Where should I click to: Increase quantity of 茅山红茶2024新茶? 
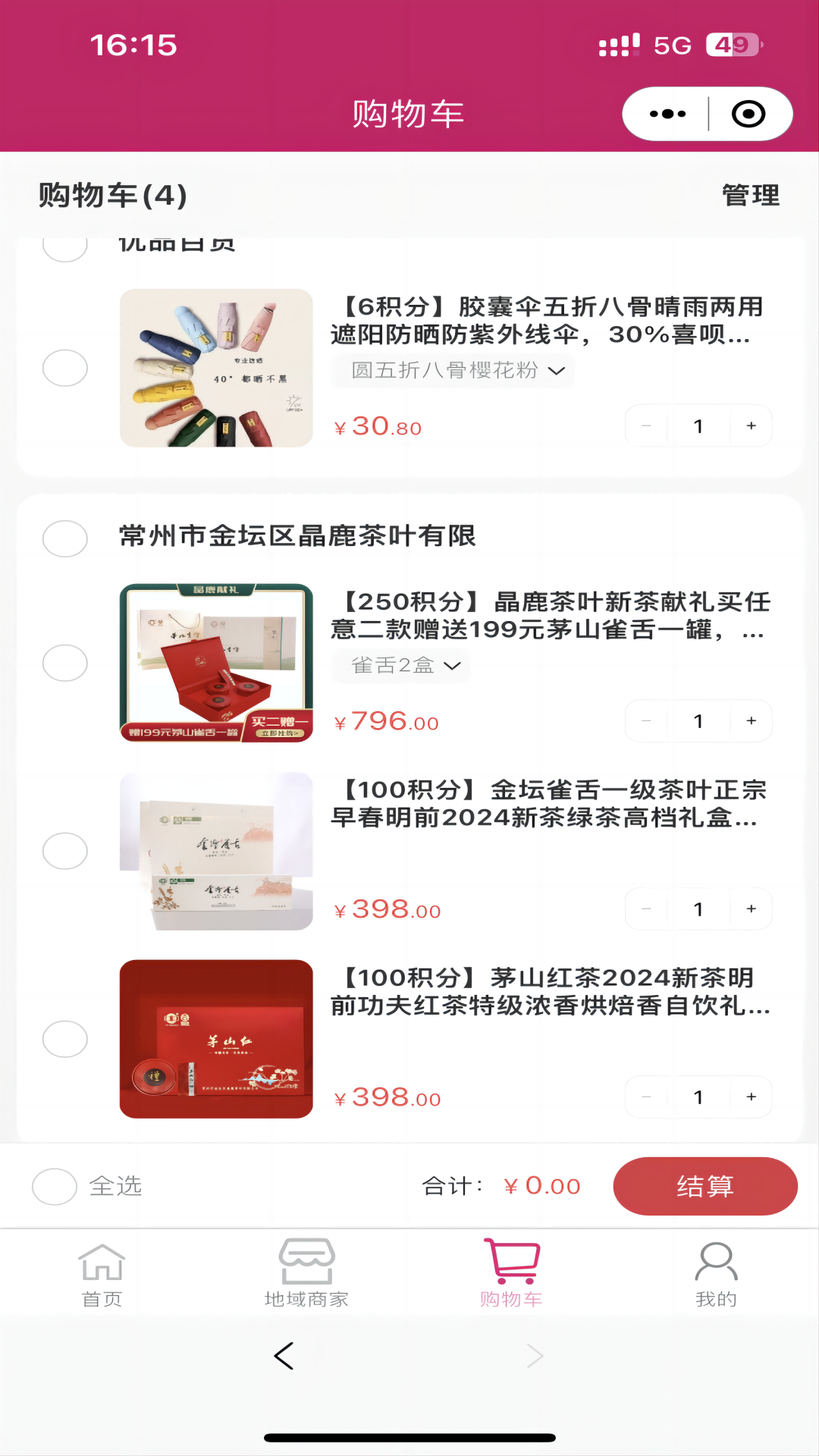coord(751,1097)
